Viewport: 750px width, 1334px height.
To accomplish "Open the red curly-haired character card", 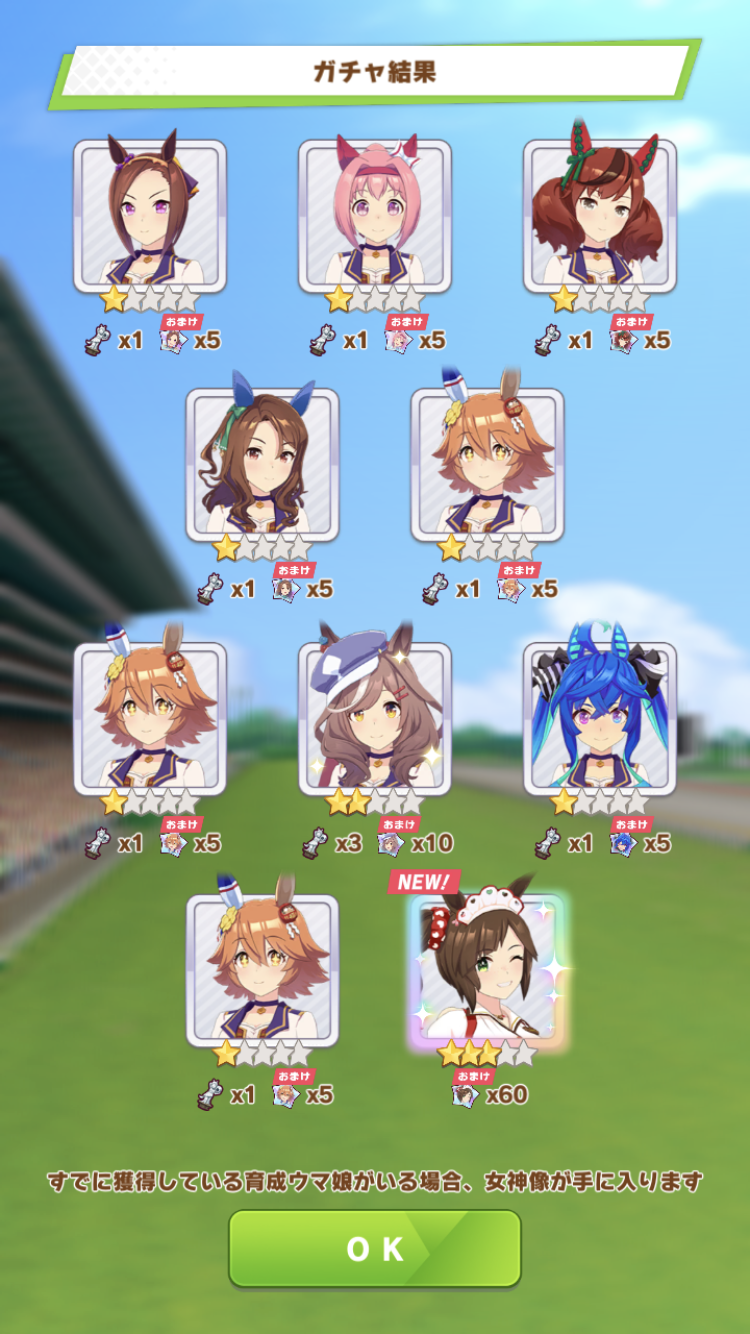I will (x=599, y=215).
